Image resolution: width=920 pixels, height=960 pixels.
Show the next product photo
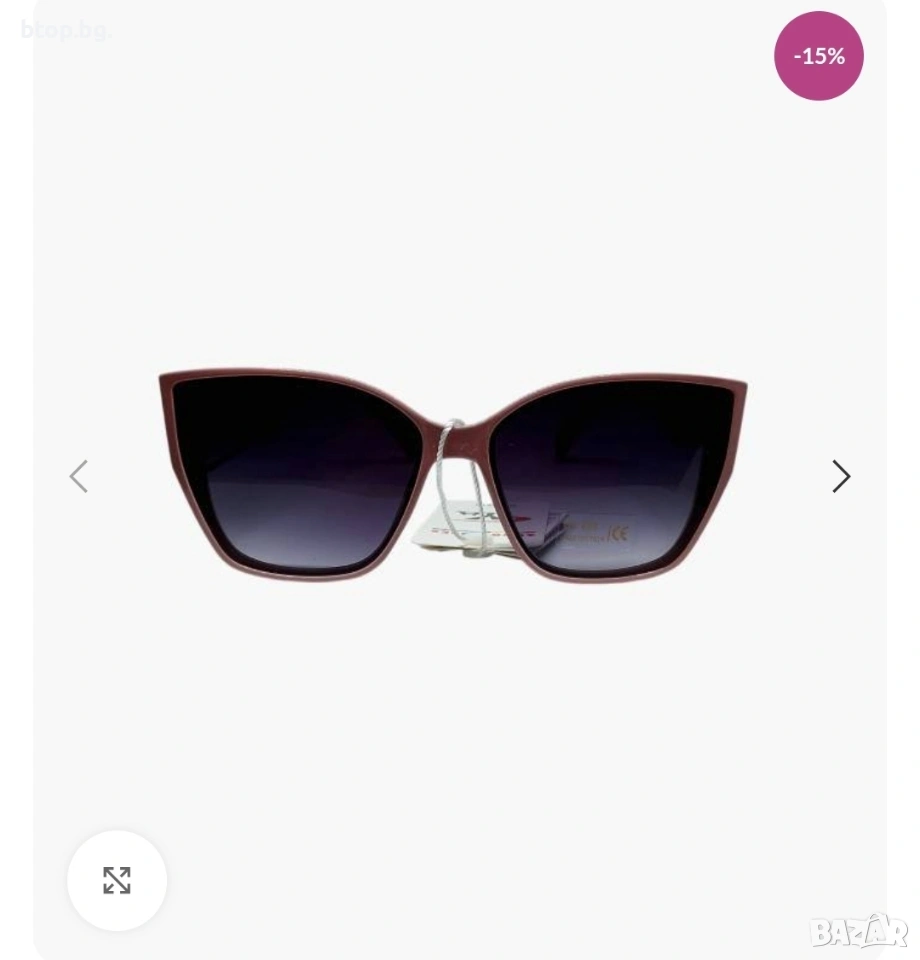point(841,477)
